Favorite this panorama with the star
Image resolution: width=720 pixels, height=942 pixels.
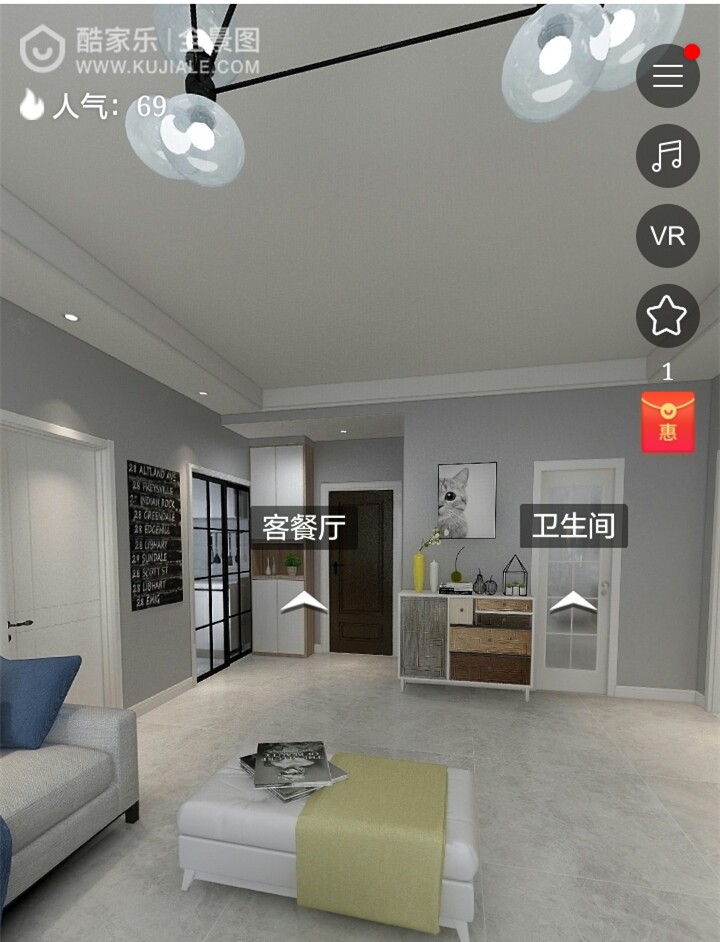pos(667,316)
